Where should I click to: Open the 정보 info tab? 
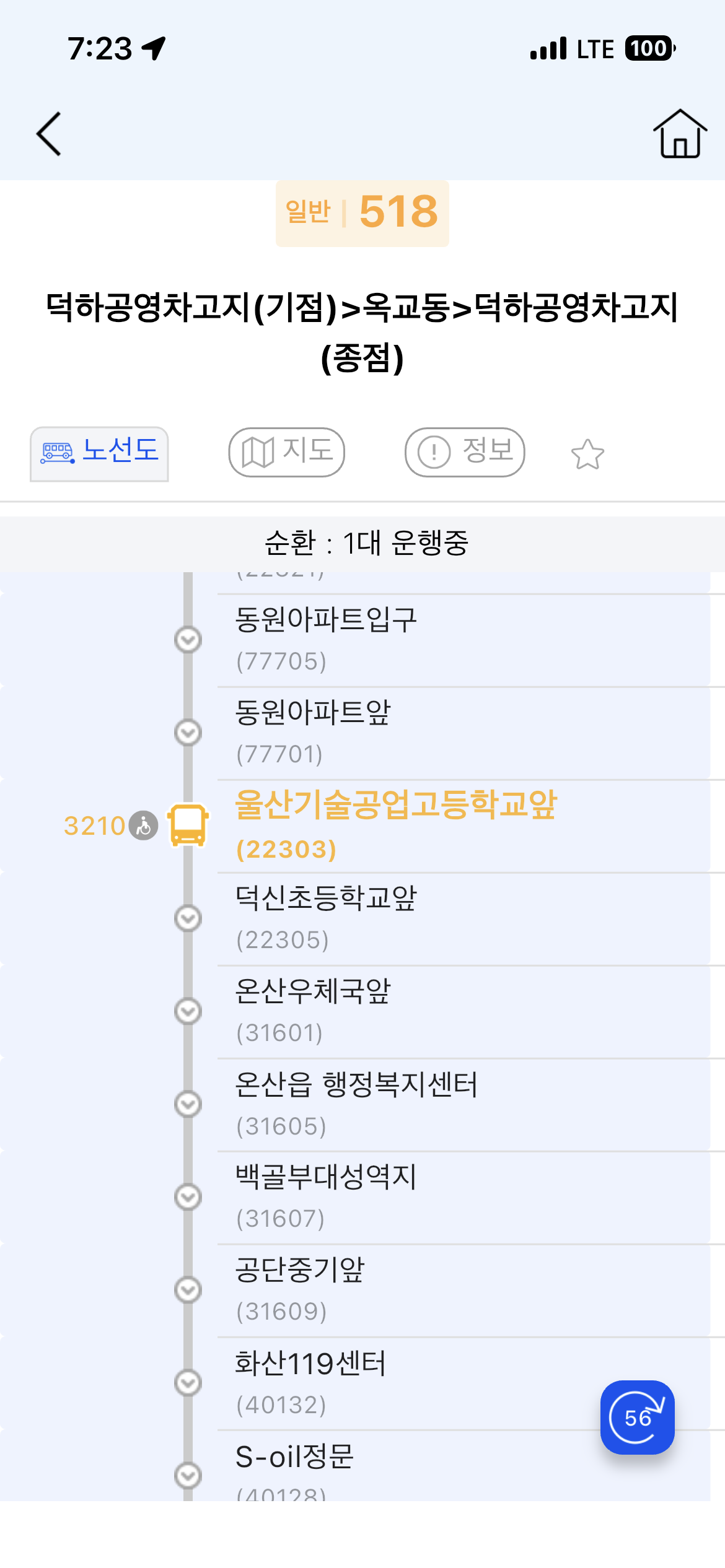465,452
